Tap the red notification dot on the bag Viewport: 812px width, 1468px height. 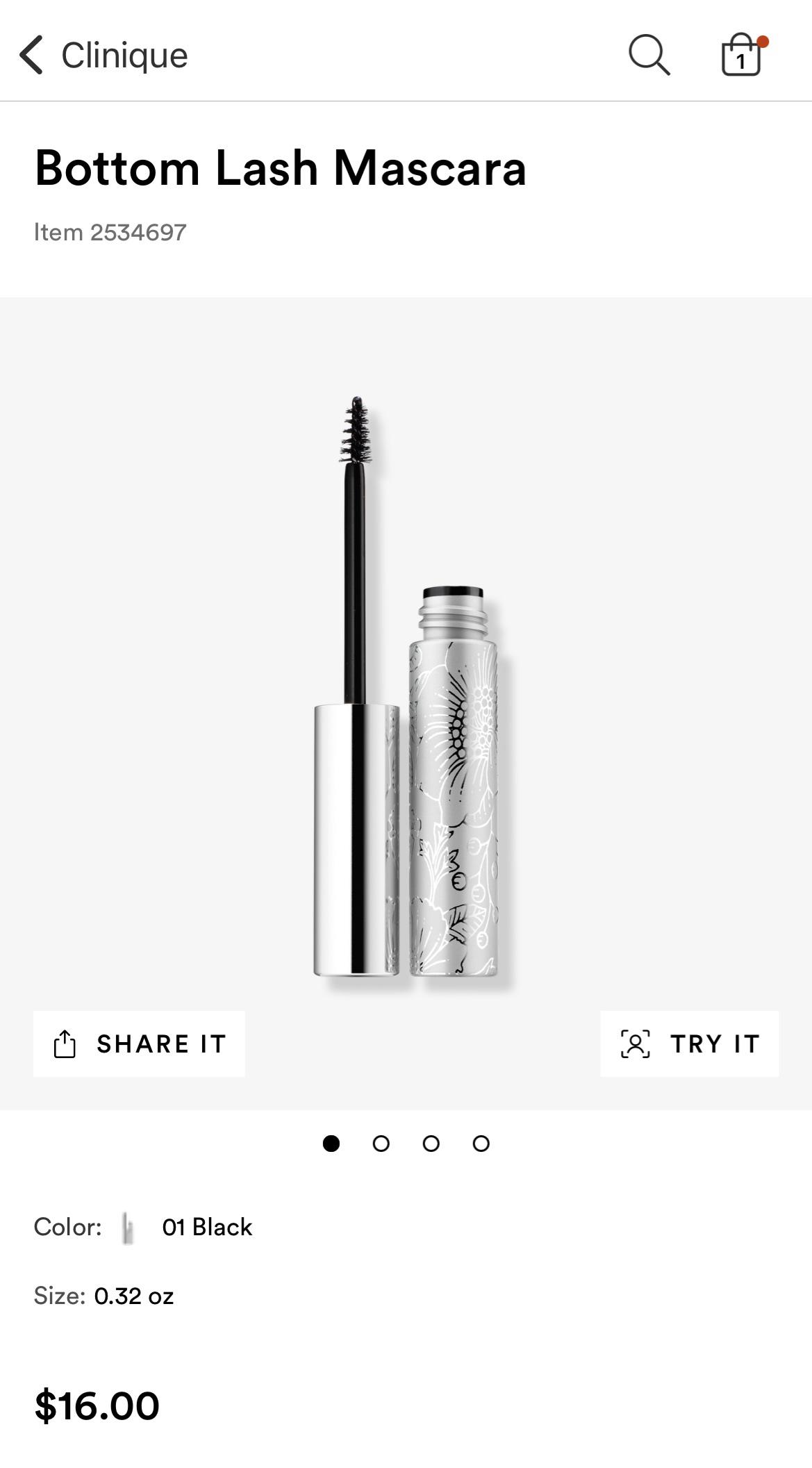[764, 40]
